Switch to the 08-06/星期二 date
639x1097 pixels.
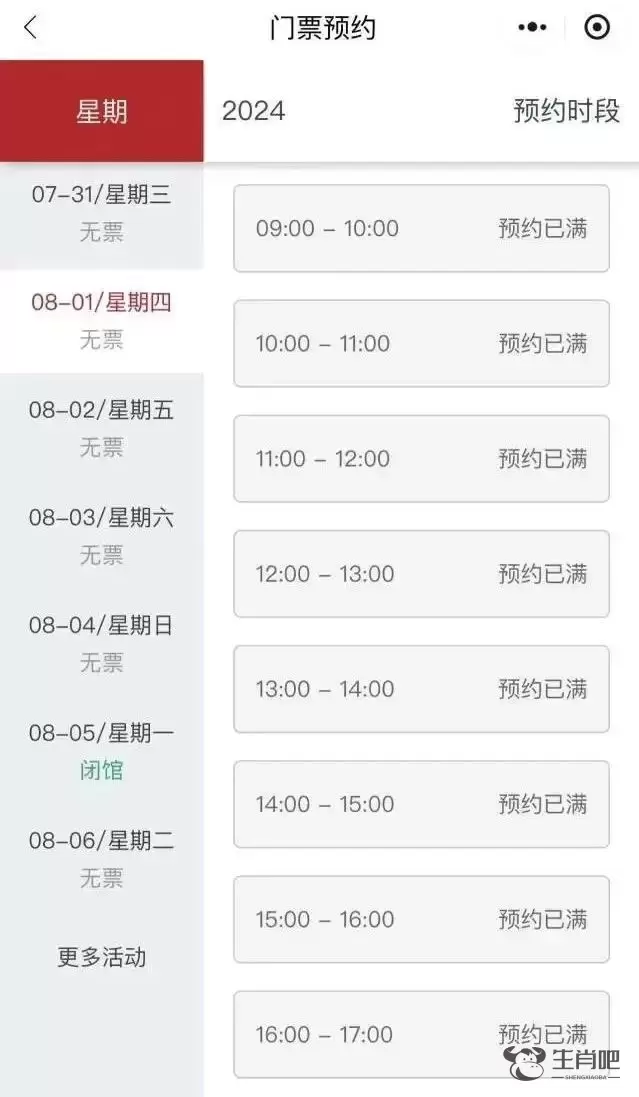[x=101, y=859]
